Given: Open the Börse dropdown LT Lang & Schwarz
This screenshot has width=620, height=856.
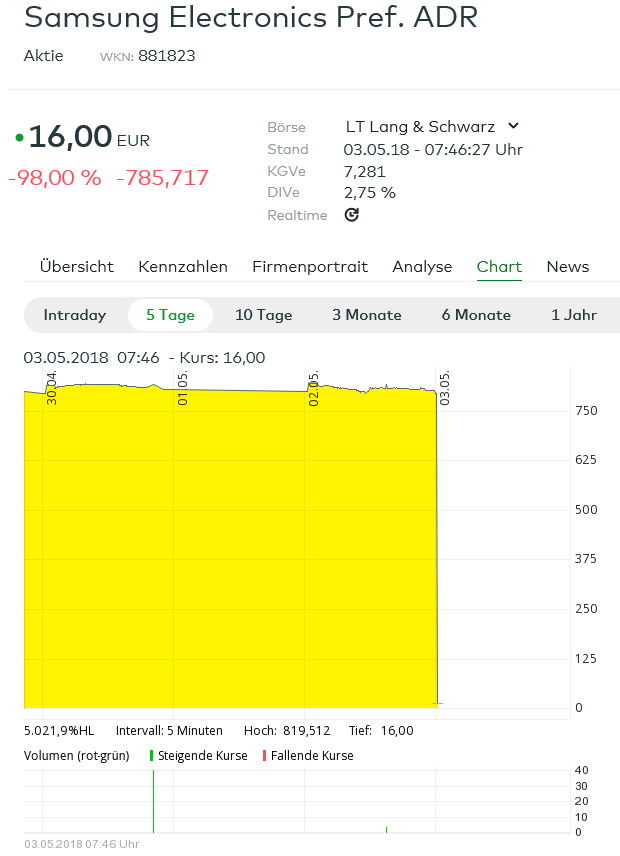Looking at the screenshot, I should [x=432, y=127].
